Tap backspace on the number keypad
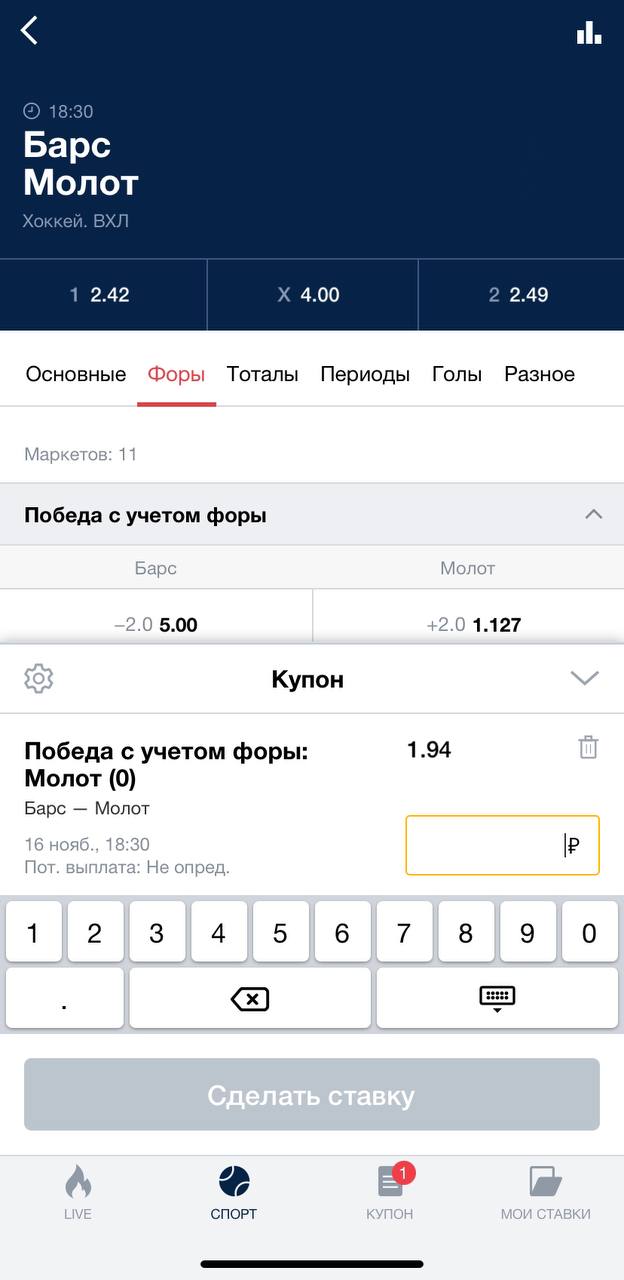 [250, 998]
